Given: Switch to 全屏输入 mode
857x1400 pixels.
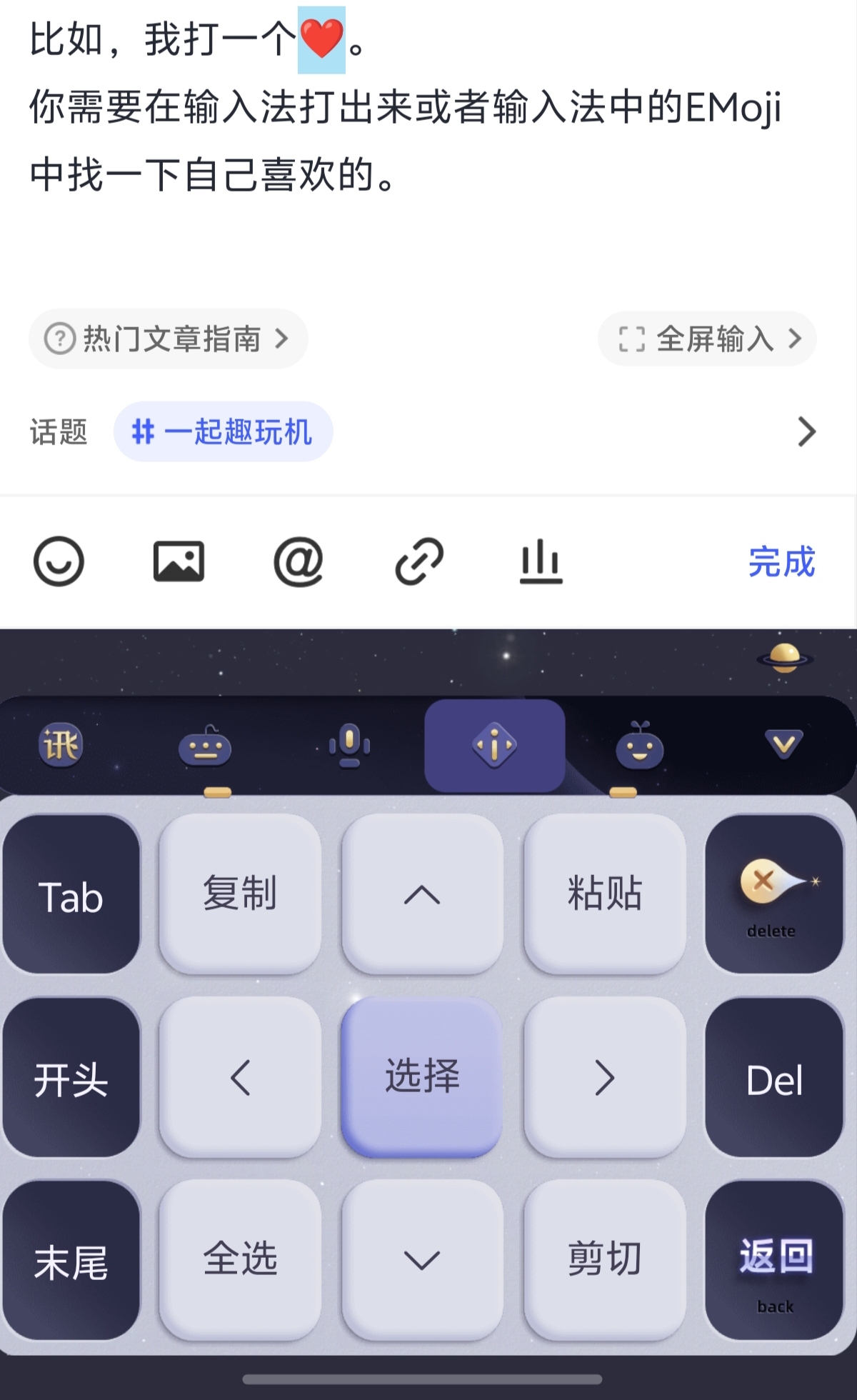Looking at the screenshot, I should click(x=707, y=339).
